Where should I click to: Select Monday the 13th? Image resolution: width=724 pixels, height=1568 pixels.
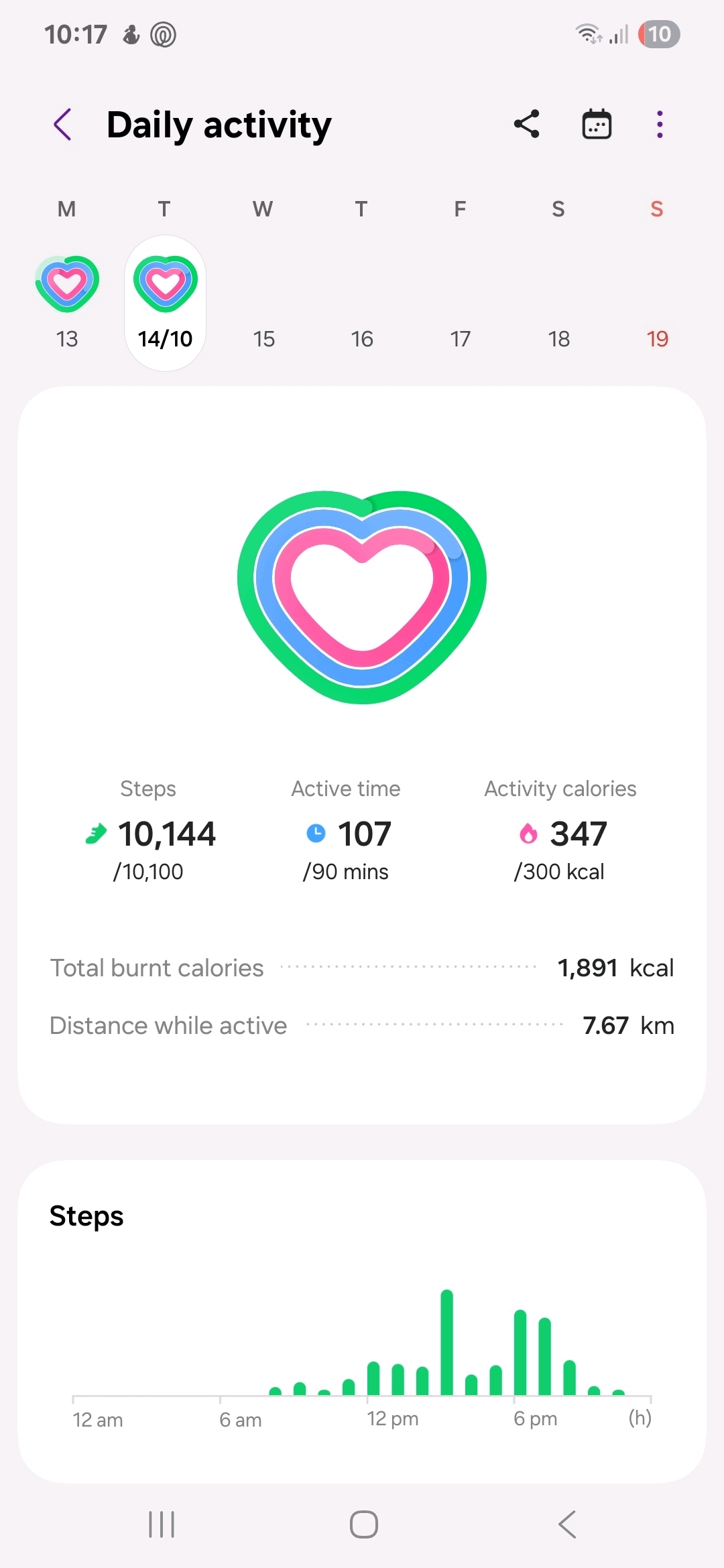67,302
